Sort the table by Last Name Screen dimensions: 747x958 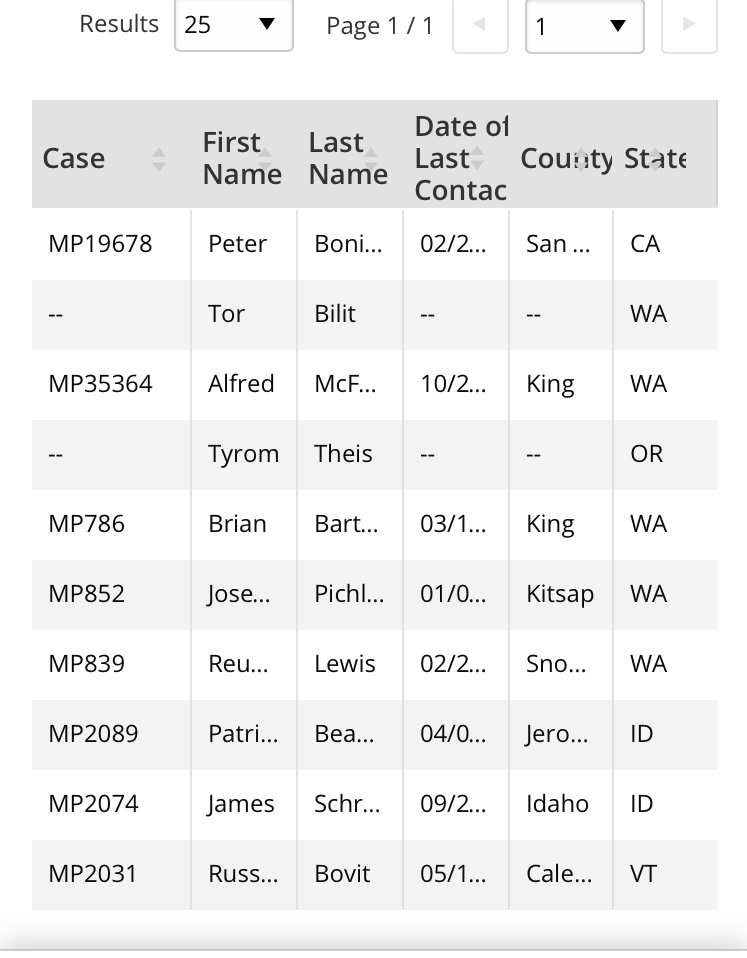click(371, 158)
